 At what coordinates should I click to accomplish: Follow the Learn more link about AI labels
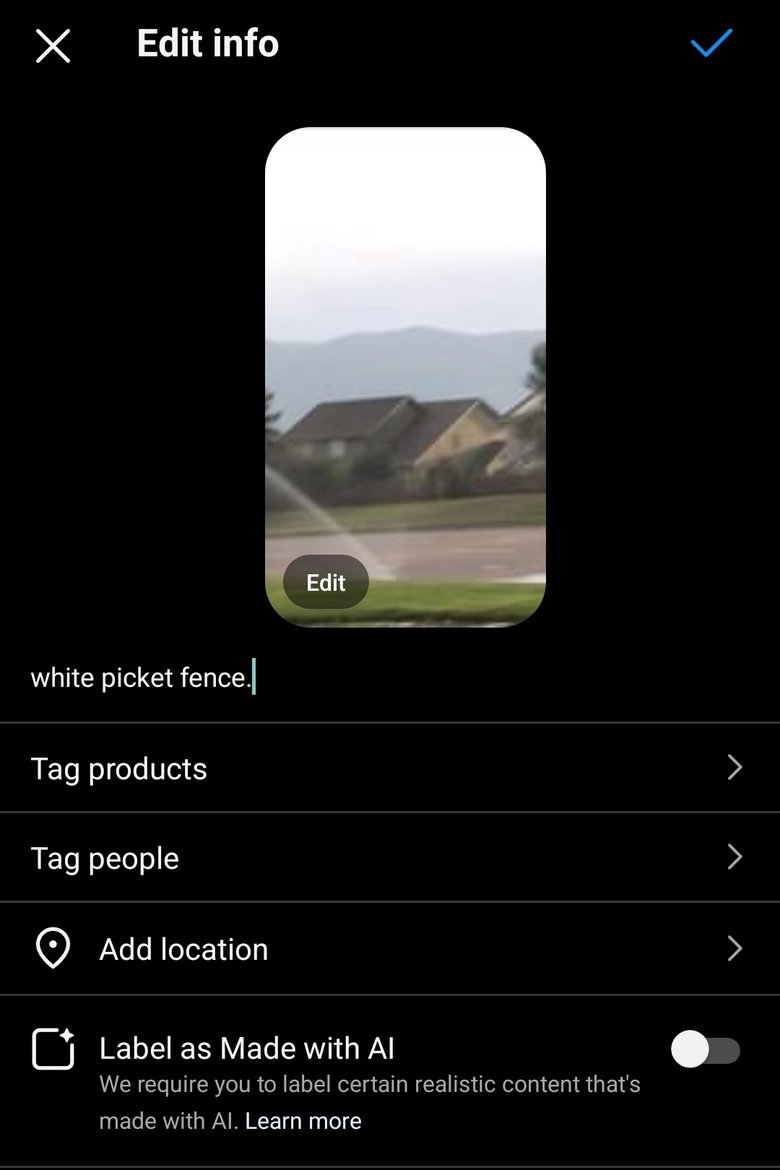click(303, 1121)
